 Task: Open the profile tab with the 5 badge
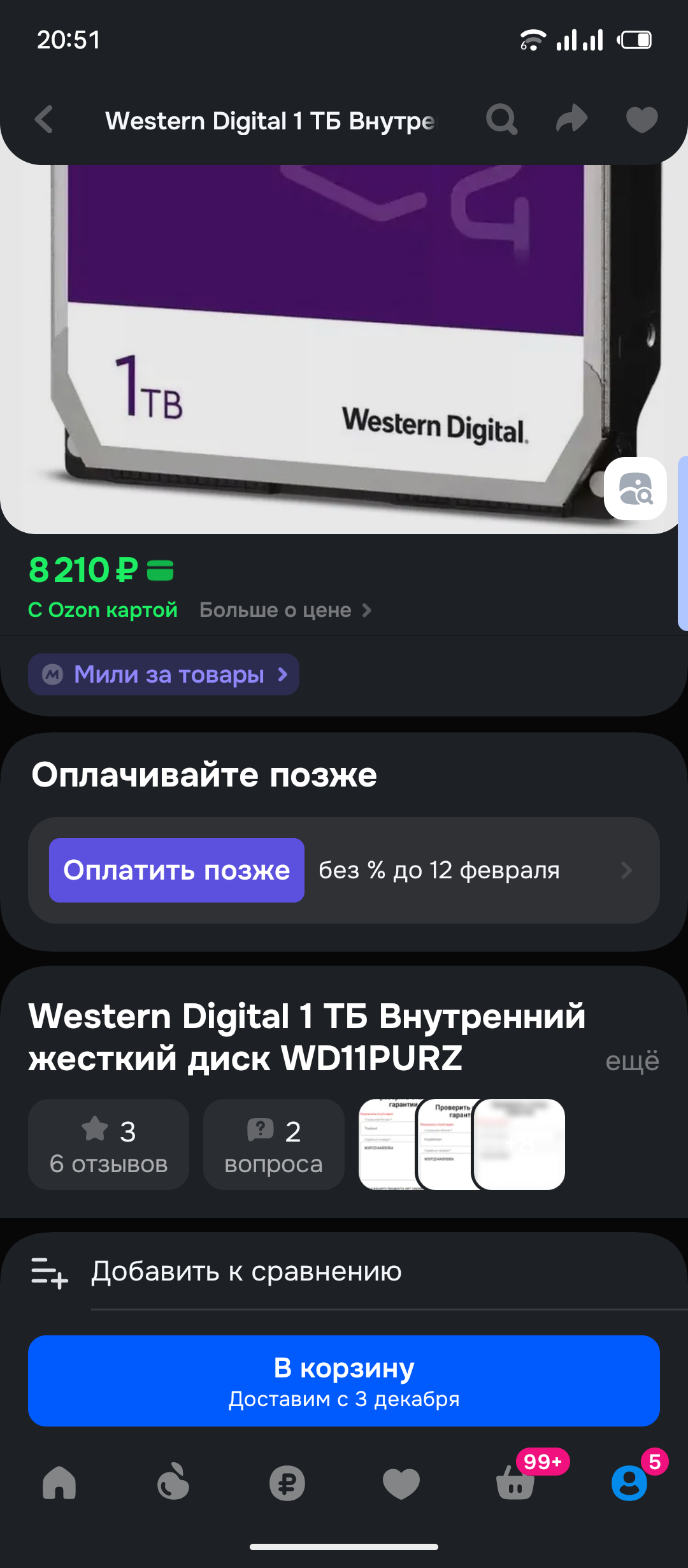point(629,1483)
